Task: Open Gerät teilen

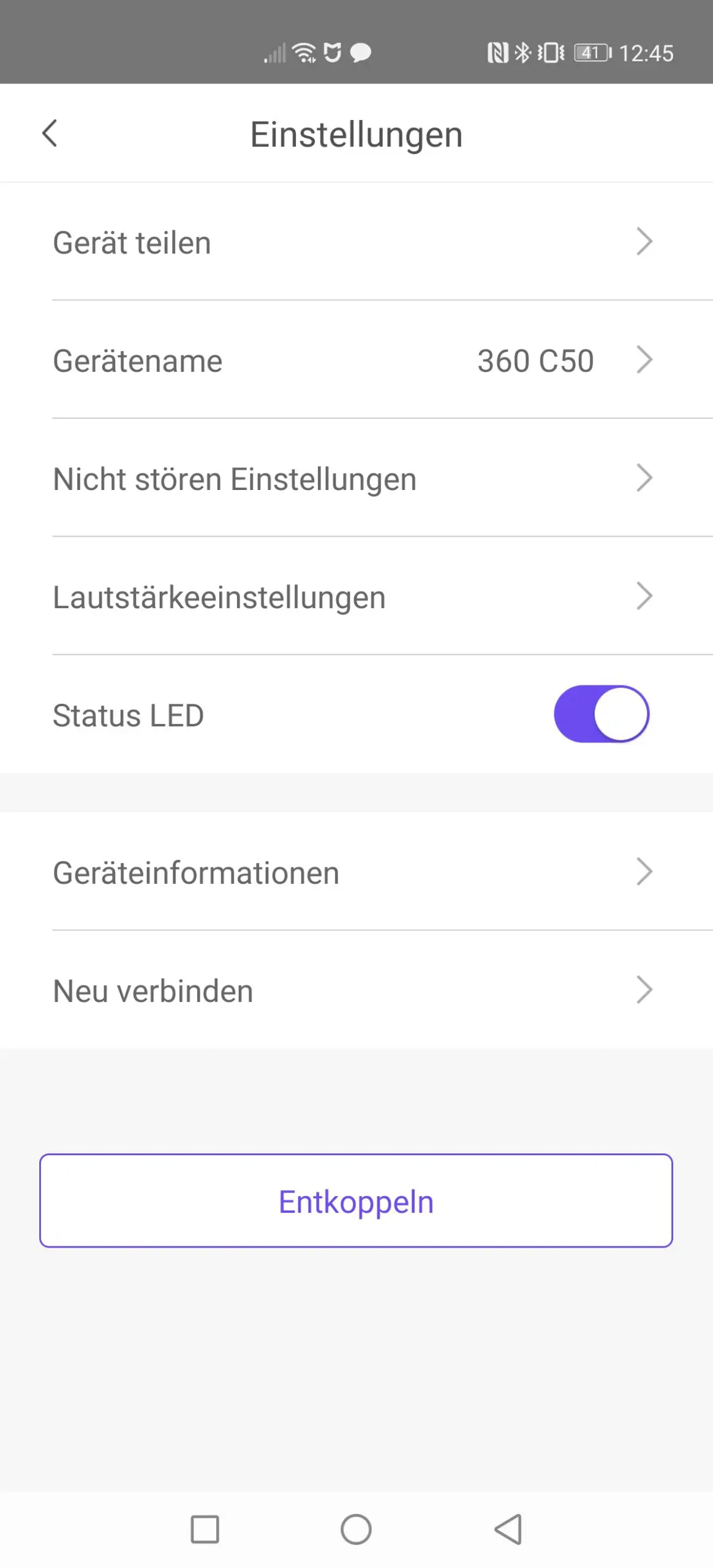Action: 356,241
